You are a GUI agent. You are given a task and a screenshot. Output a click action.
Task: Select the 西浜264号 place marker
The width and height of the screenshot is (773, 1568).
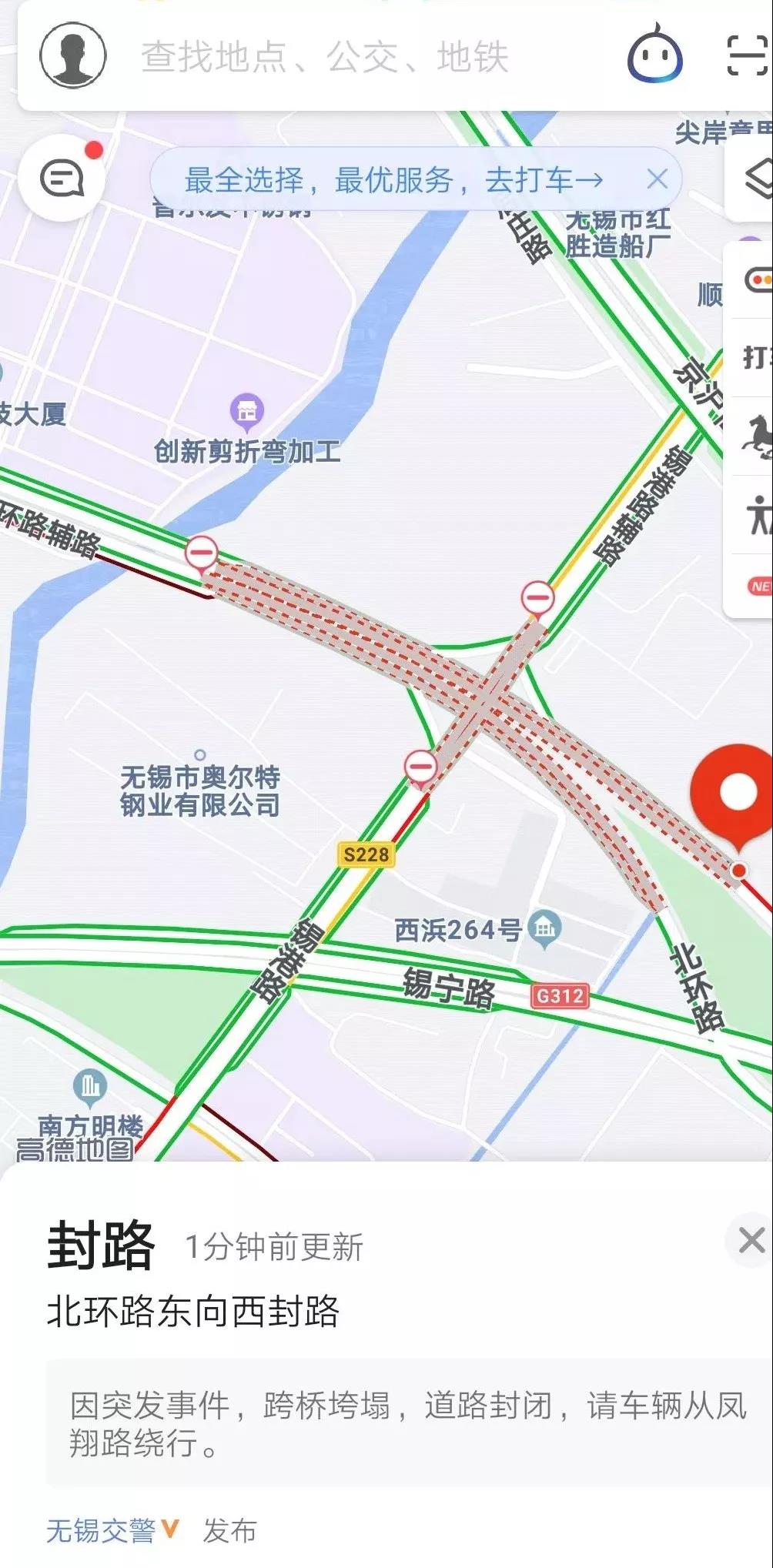(x=546, y=929)
